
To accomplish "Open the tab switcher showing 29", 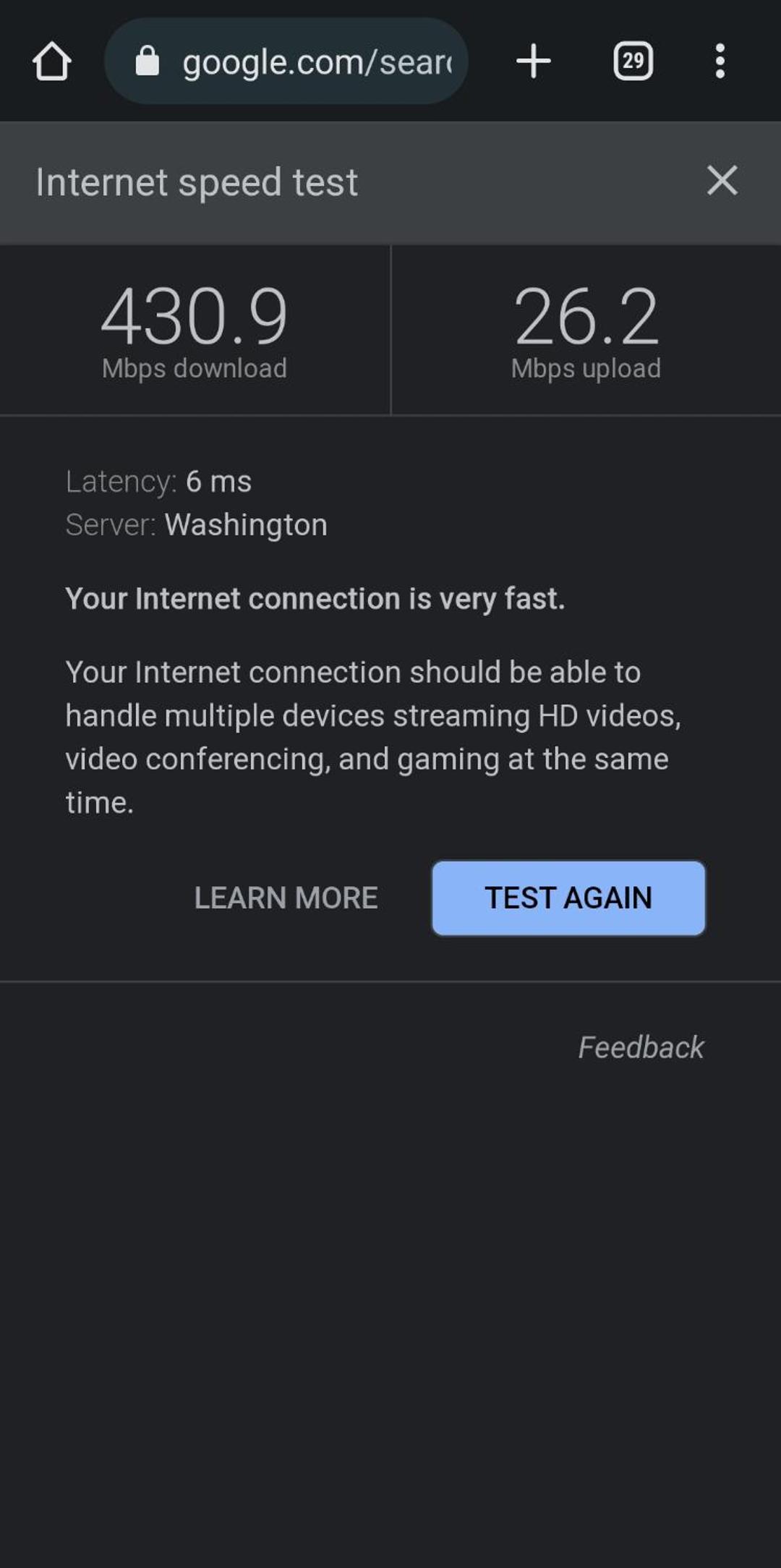I will 633,61.
